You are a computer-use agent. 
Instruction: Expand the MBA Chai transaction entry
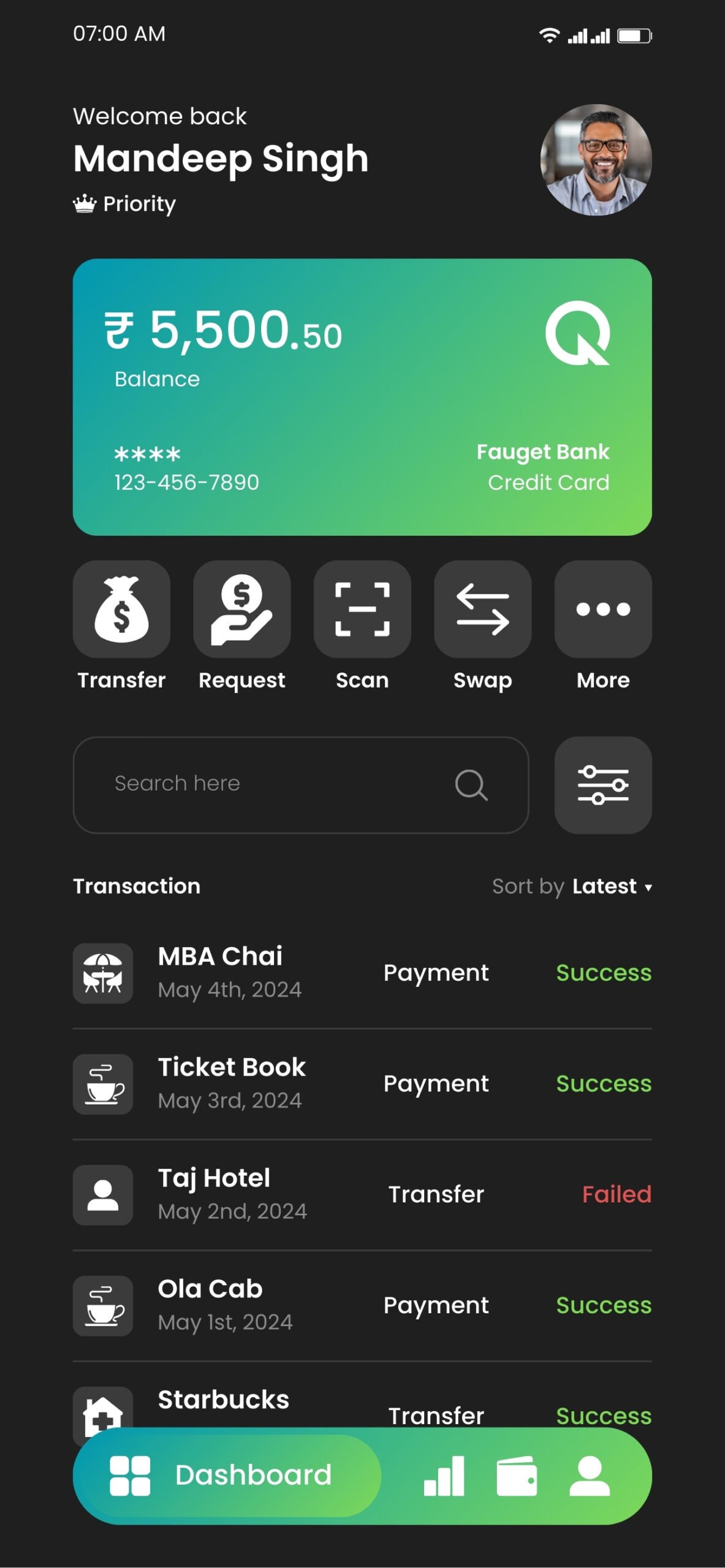click(x=362, y=974)
